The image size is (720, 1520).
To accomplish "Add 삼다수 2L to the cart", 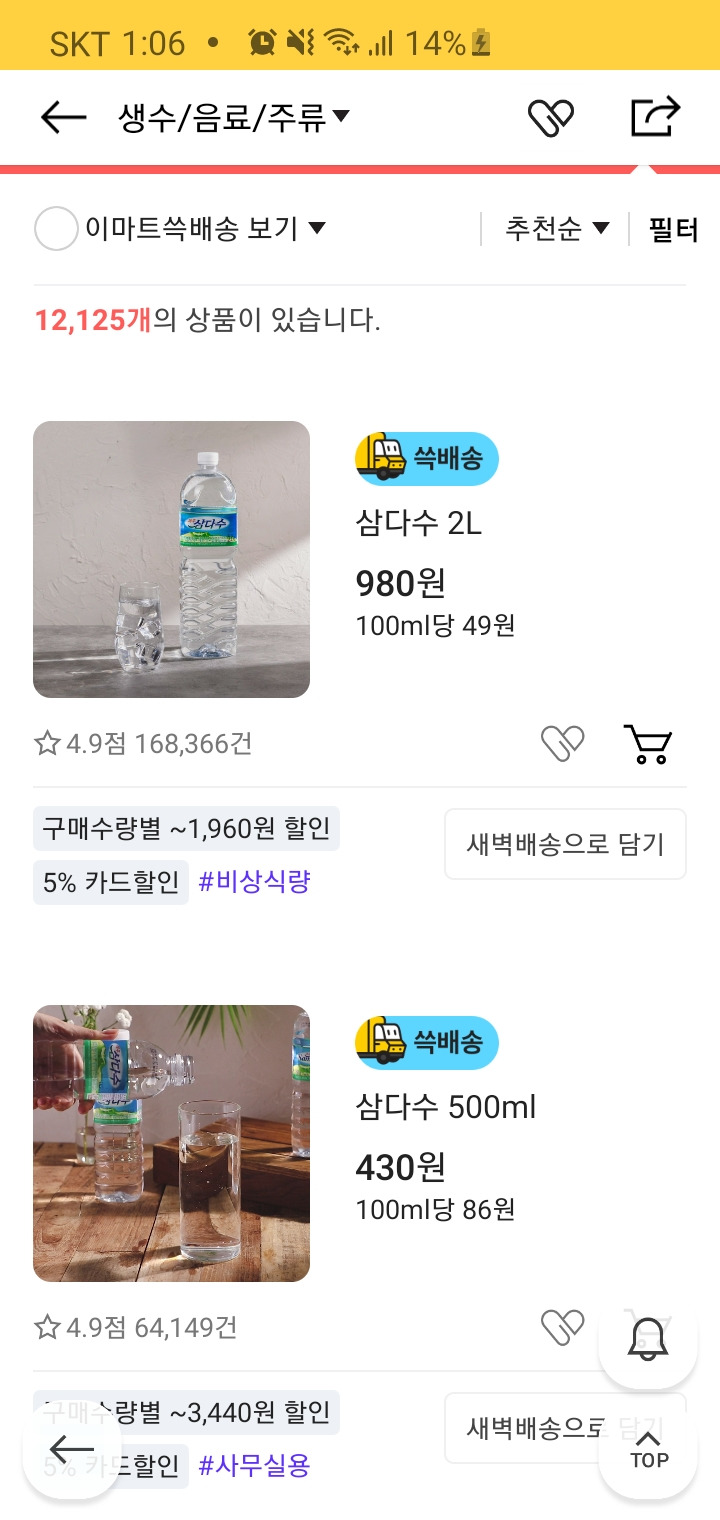I will point(648,744).
